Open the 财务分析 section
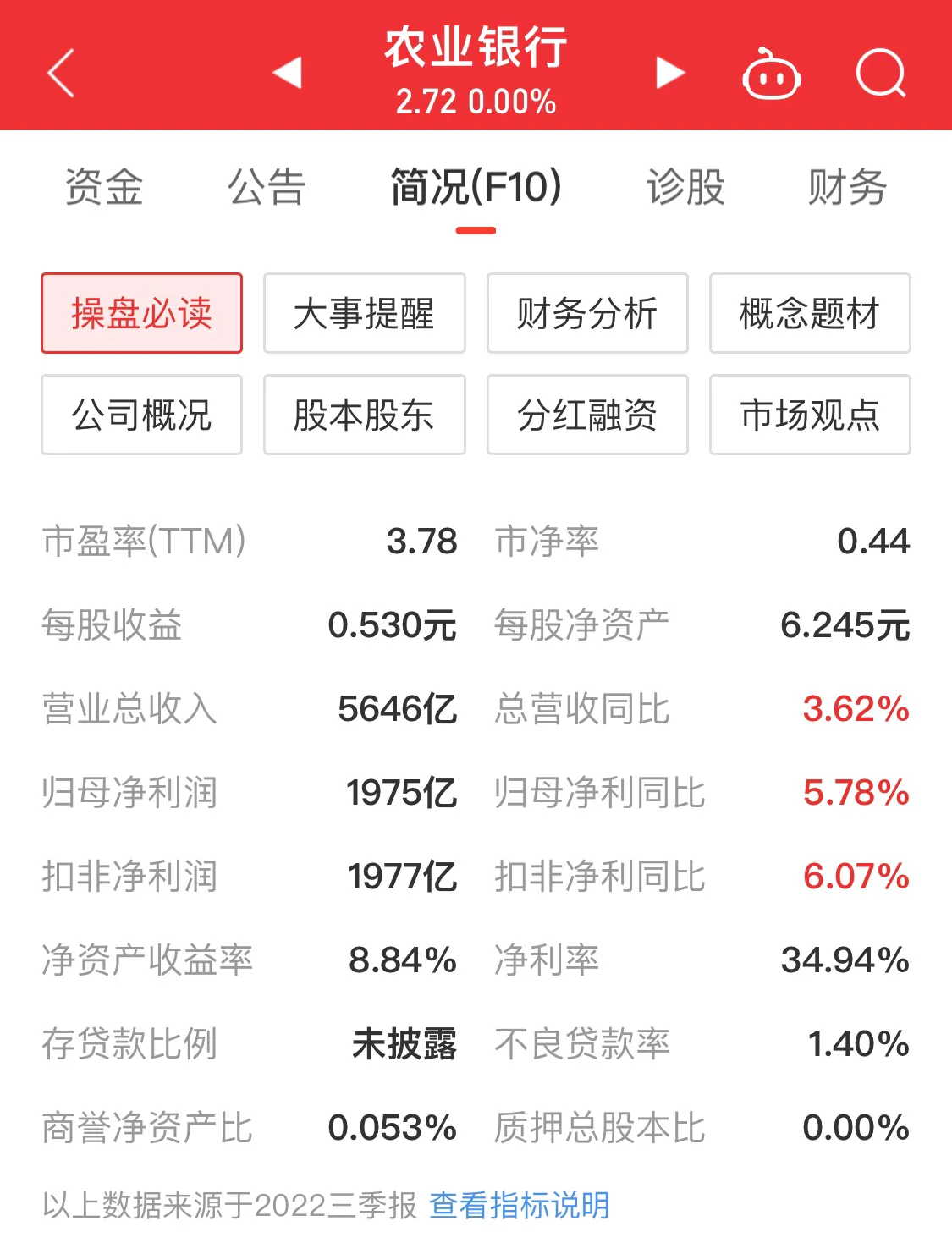The height and width of the screenshot is (1254, 952). 587,313
